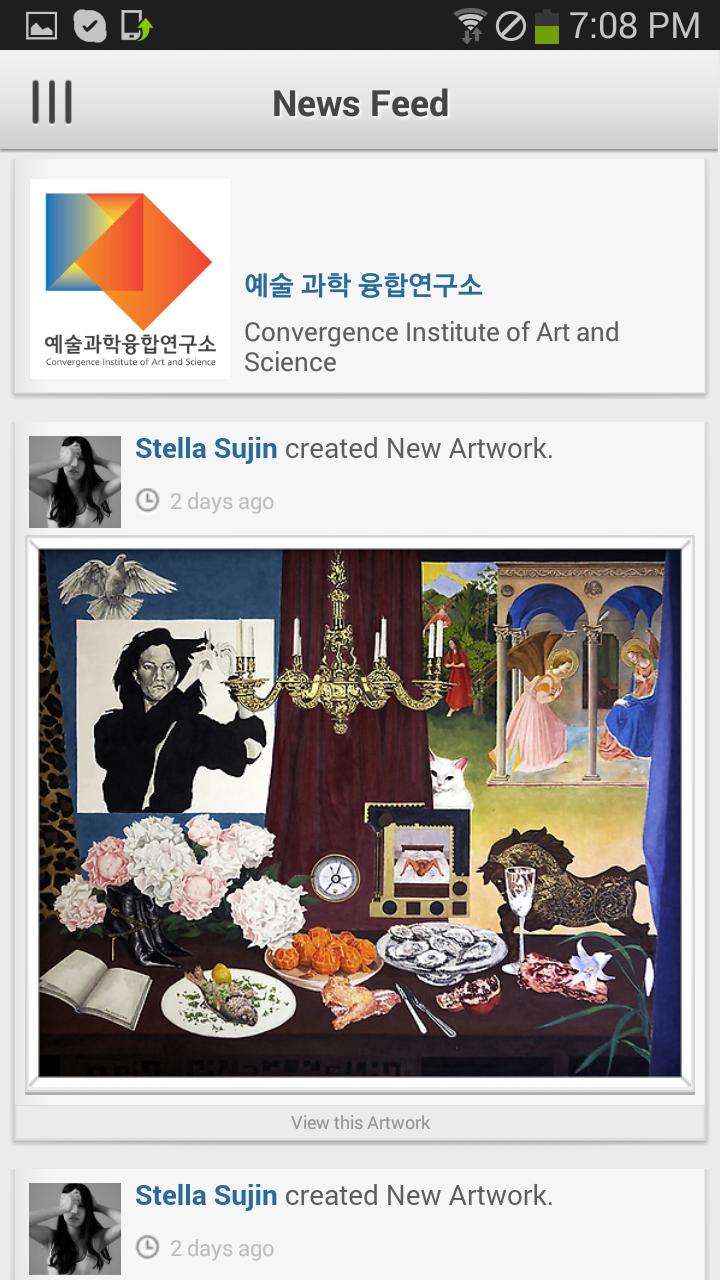Open Stella Sujin's name in the second post
Screen dimensions: 720x1280
pos(206,1196)
